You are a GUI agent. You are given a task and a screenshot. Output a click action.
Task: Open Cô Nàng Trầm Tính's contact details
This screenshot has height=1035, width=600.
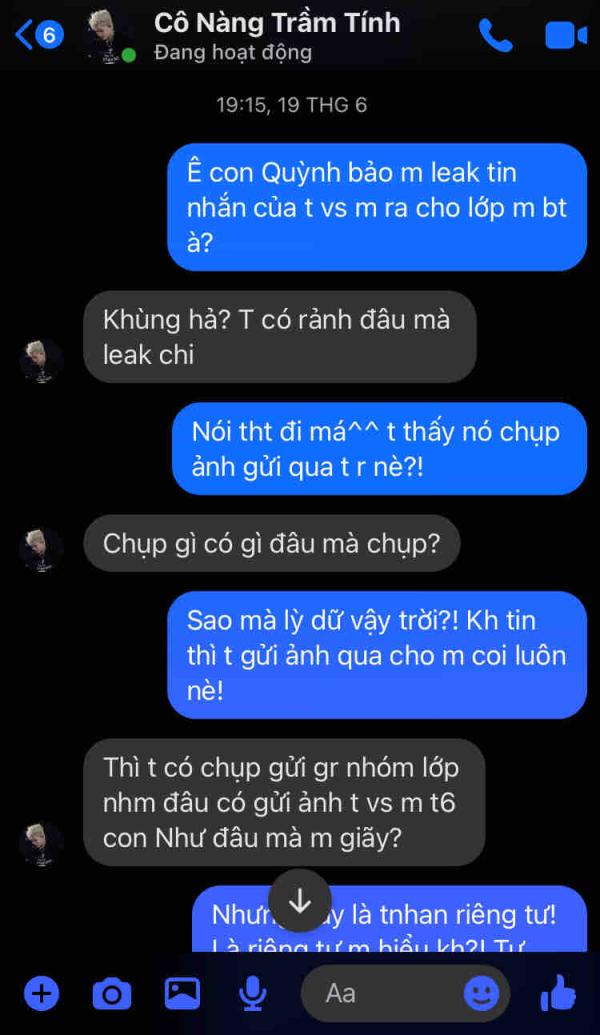click(x=277, y=35)
